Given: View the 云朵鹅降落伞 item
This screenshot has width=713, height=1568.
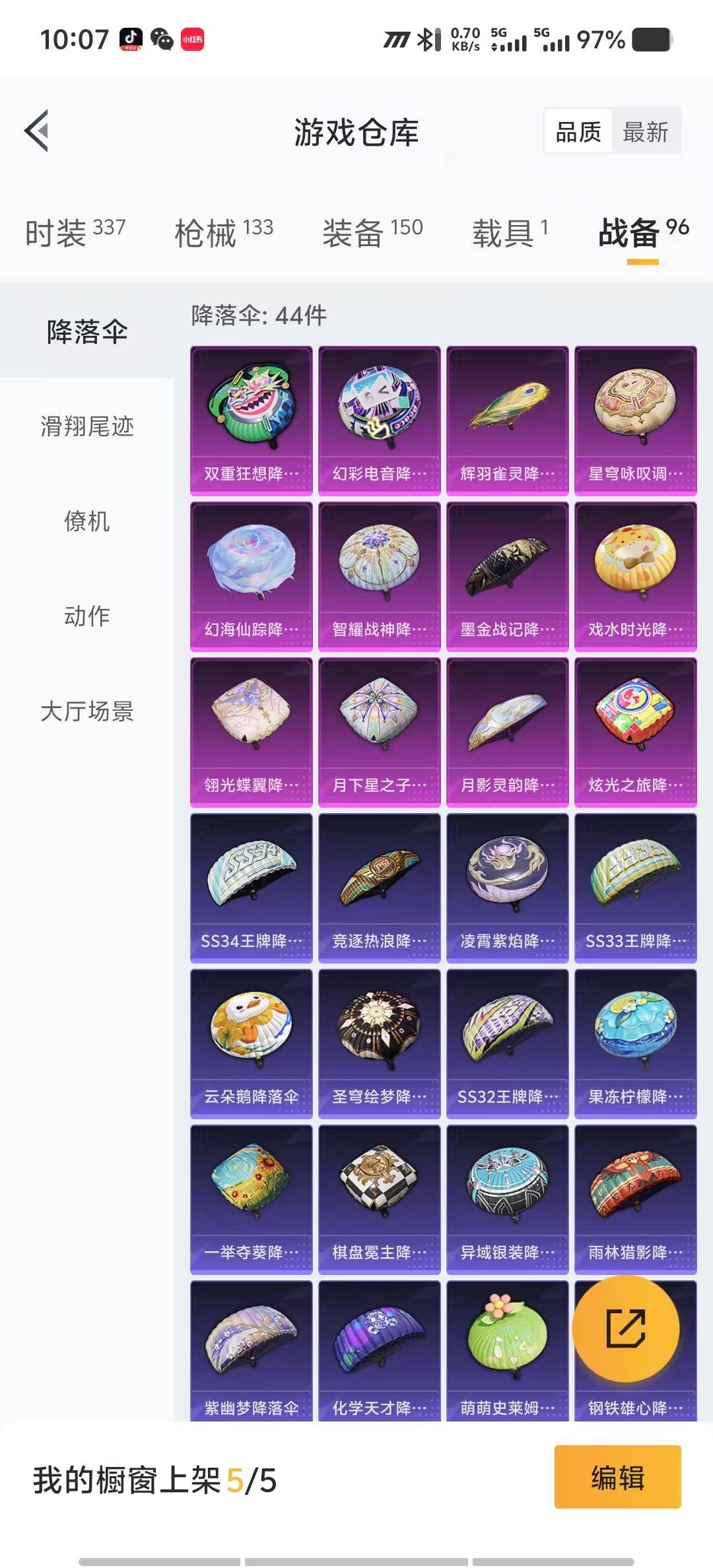Looking at the screenshot, I should pyautogui.click(x=251, y=1043).
